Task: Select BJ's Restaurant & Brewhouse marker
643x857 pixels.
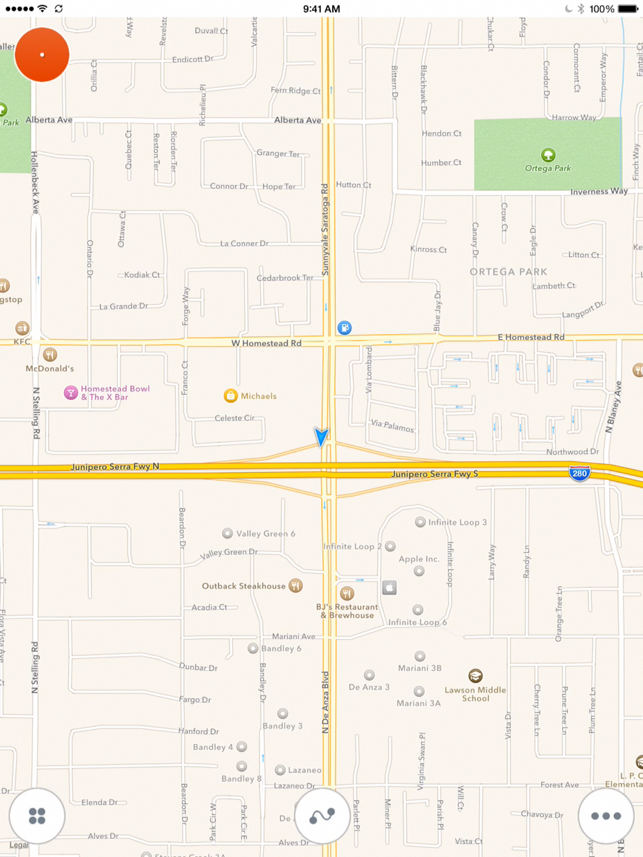Action: (x=347, y=594)
